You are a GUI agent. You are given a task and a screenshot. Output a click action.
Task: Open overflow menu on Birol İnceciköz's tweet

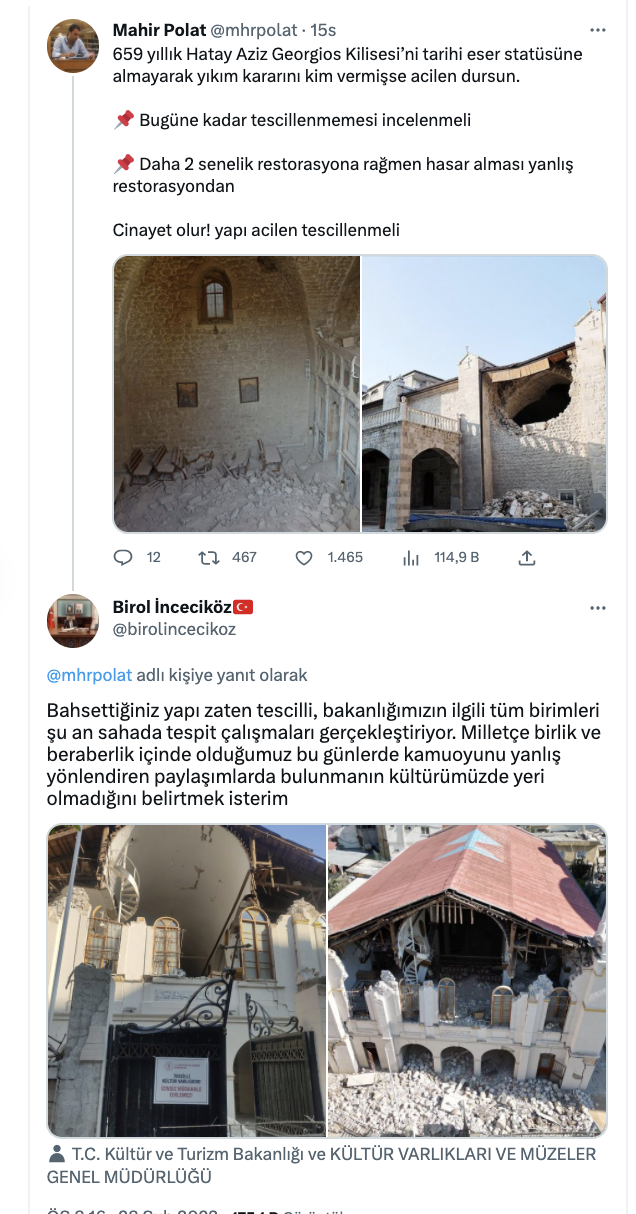pos(598,608)
